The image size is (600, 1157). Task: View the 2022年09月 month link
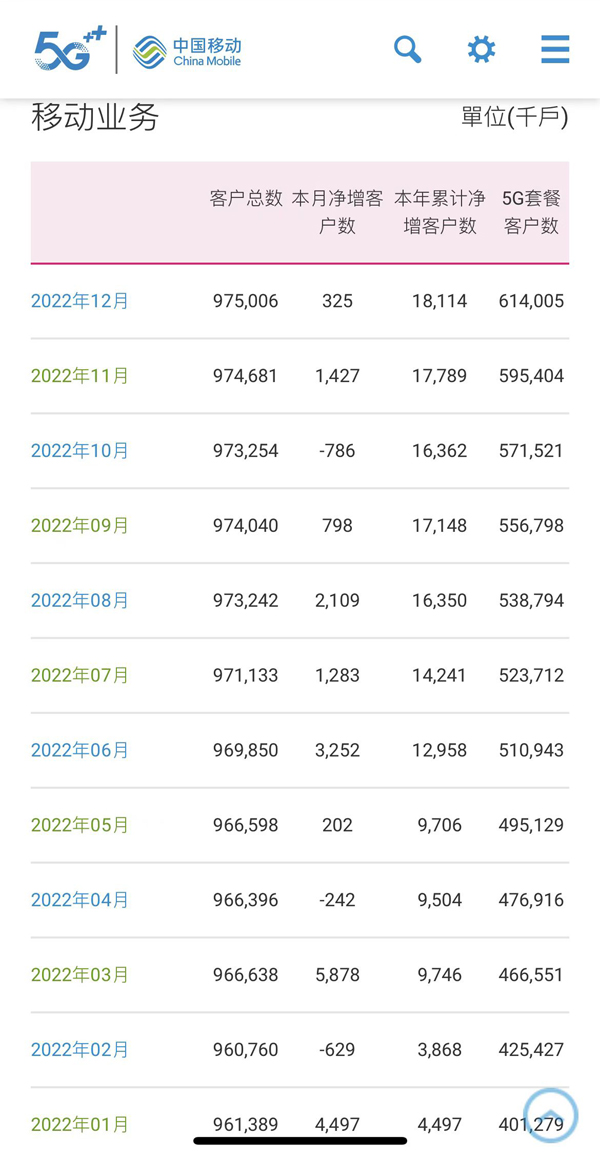click(80, 526)
